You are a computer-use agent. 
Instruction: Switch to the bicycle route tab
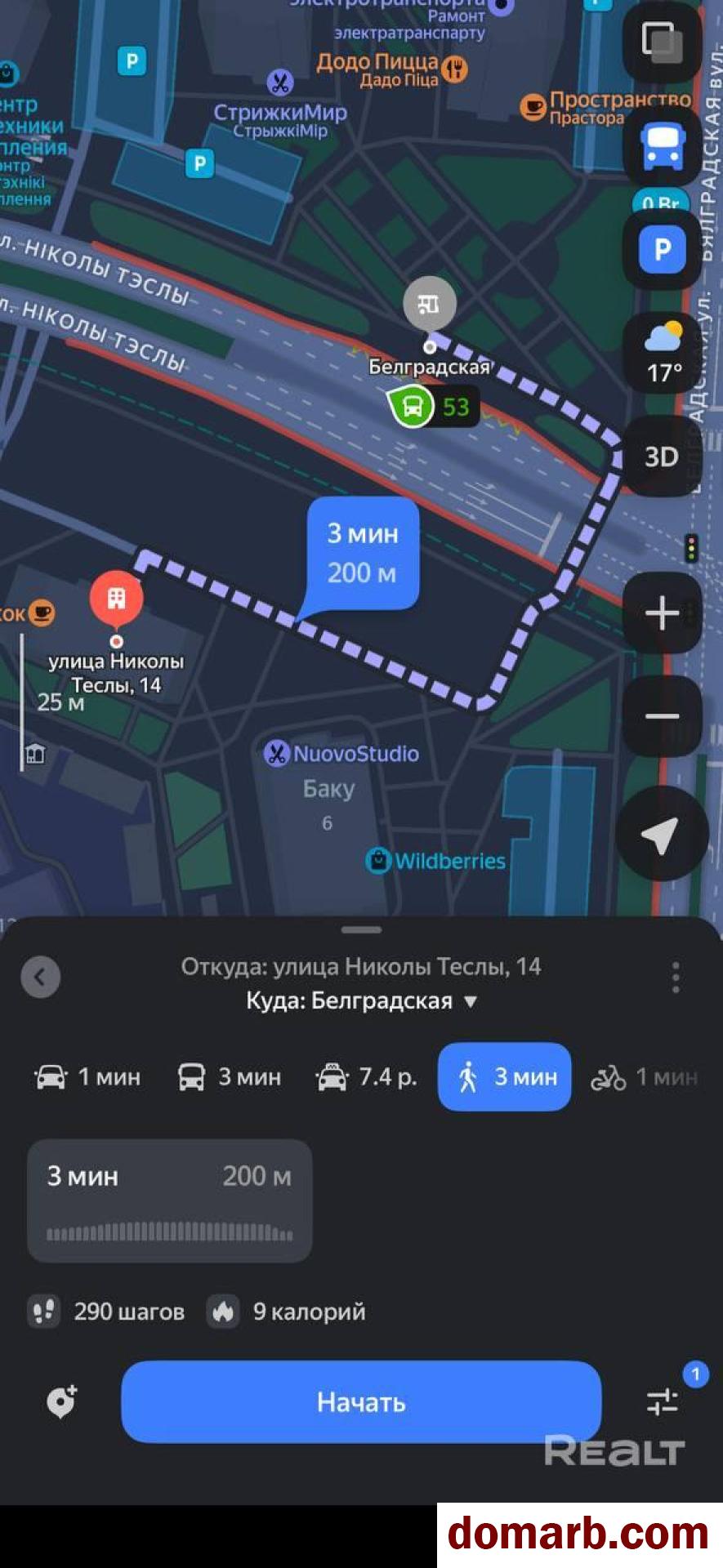[645, 1077]
